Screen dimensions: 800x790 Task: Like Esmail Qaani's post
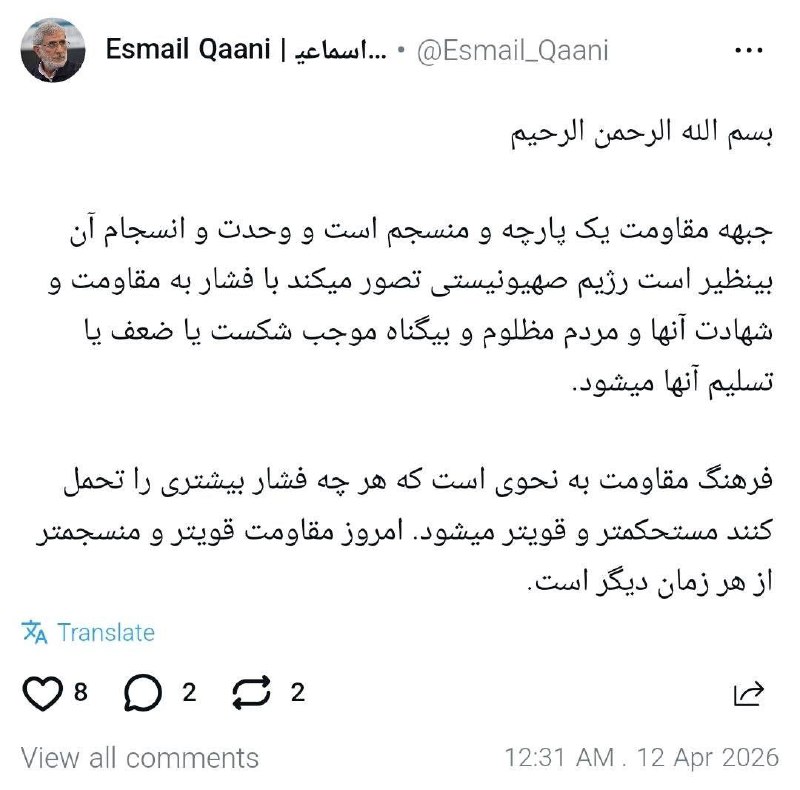click(x=42, y=693)
